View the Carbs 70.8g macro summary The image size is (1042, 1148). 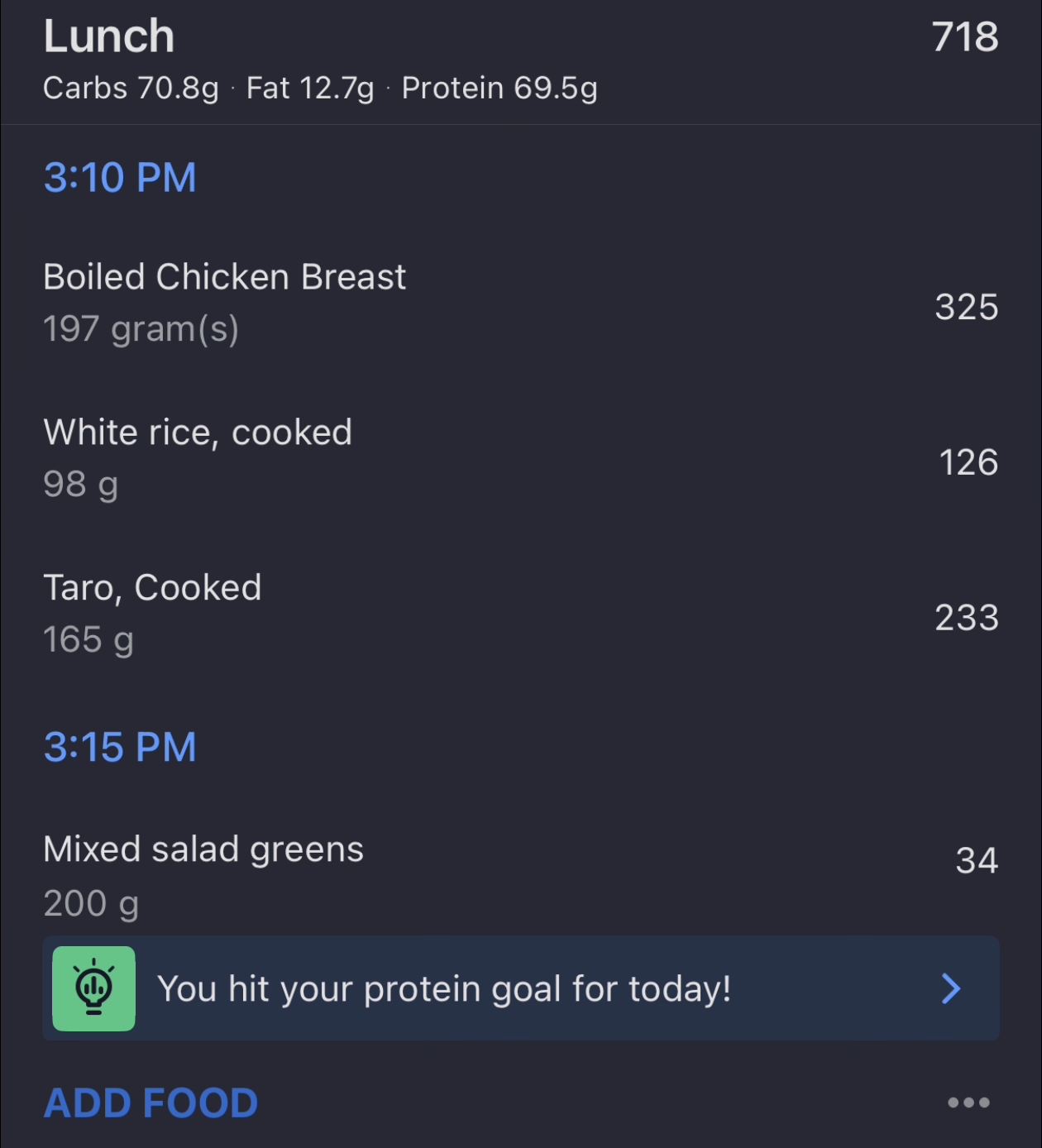pyautogui.click(x=130, y=88)
